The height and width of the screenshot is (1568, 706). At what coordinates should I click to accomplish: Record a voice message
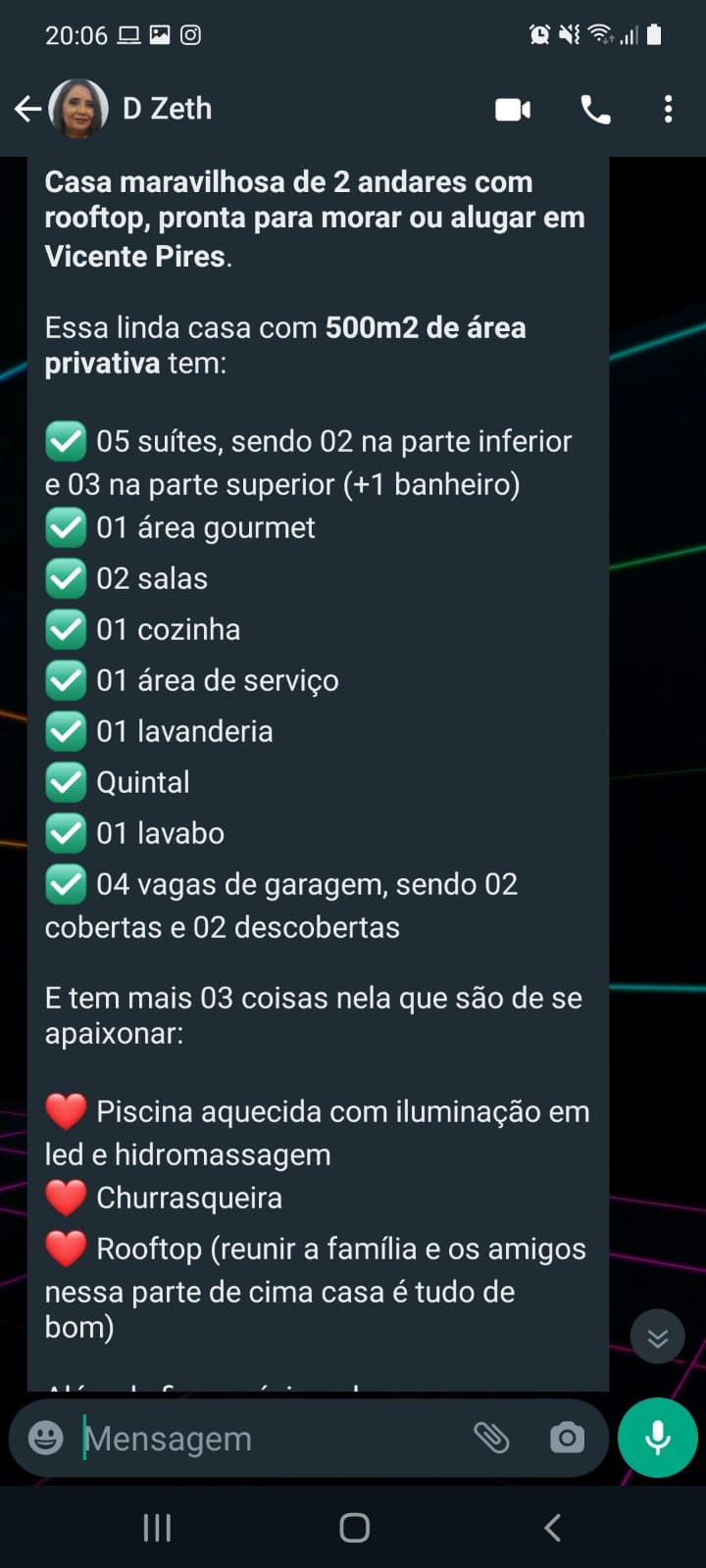658,1438
